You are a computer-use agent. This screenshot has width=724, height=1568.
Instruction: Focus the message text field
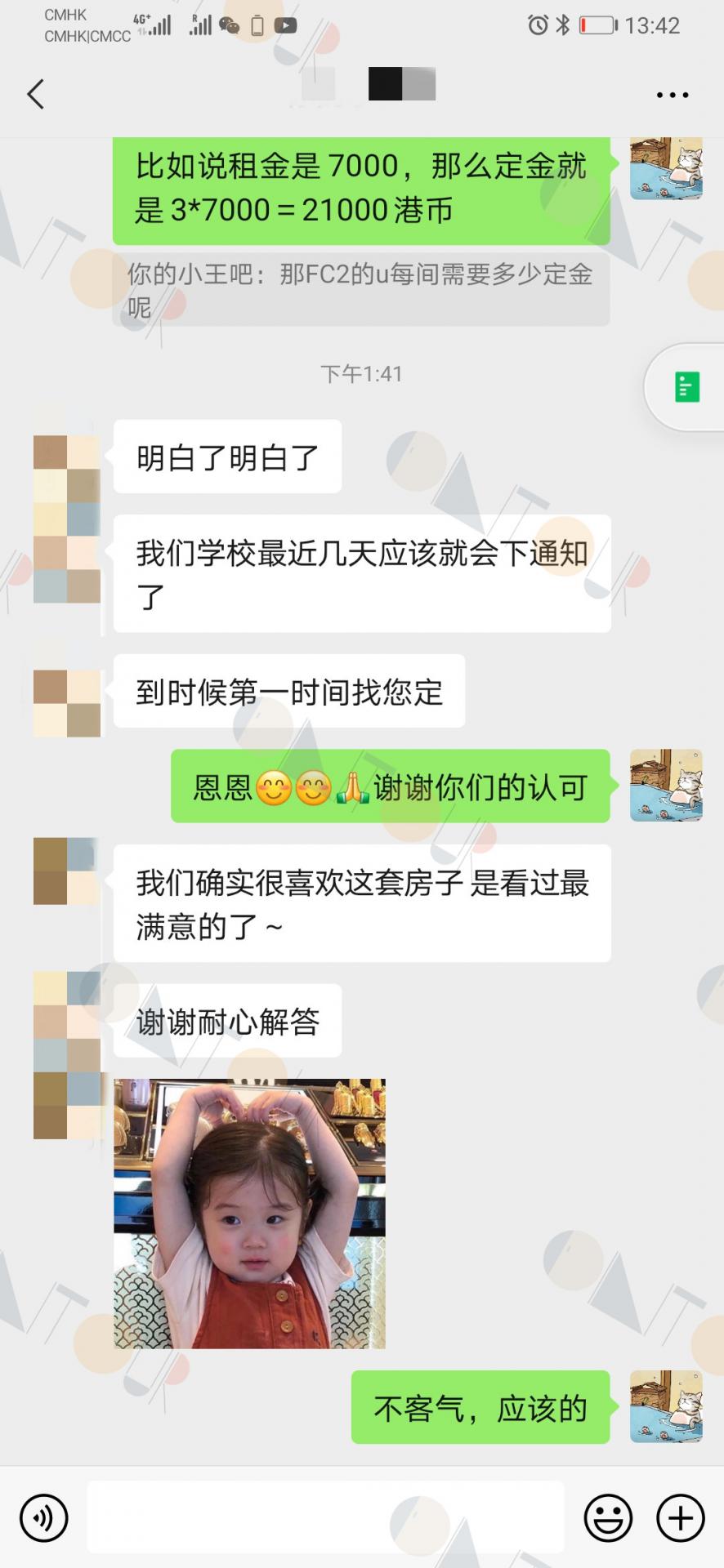325,1517
